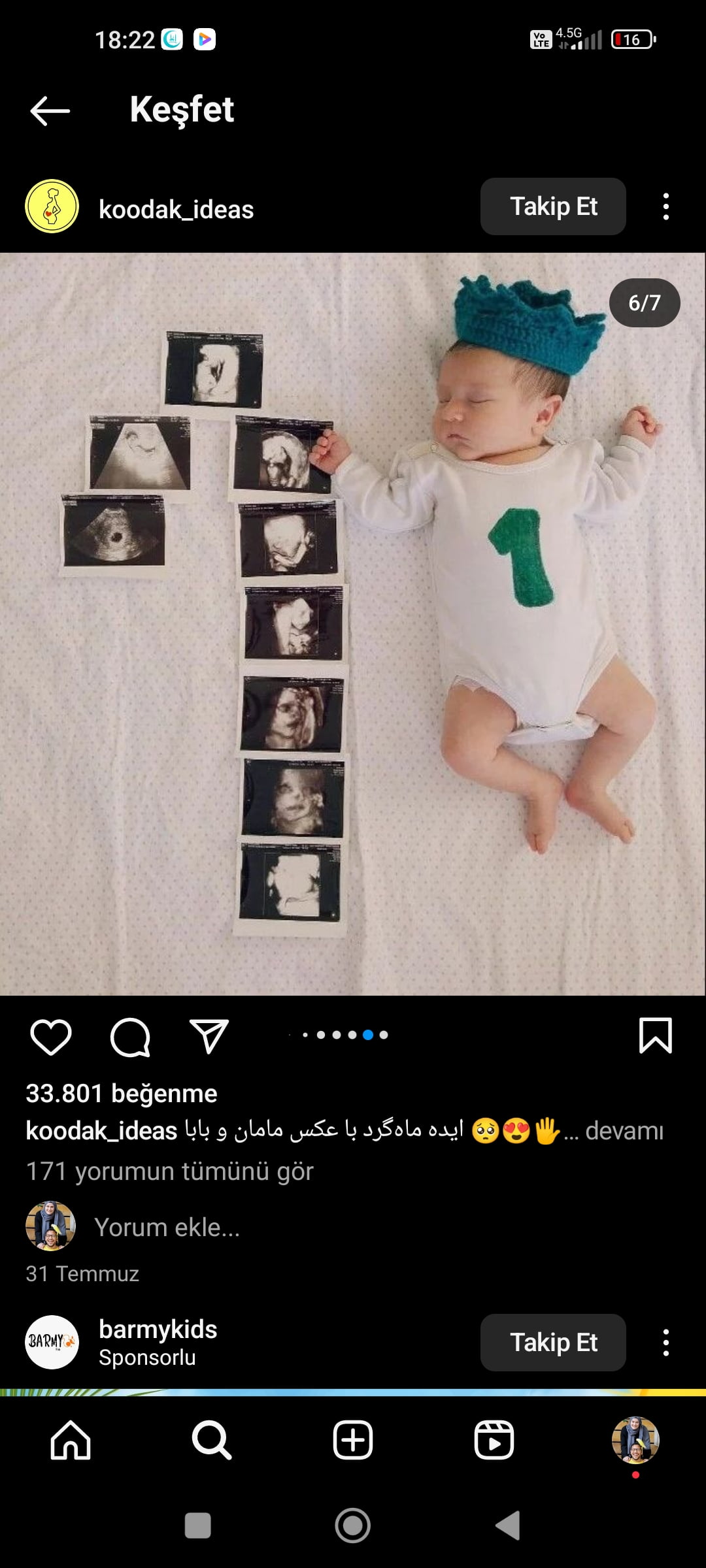This screenshot has width=706, height=1568.
Task: Follow koodak_ideas with Takip Et
Action: tap(553, 206)
